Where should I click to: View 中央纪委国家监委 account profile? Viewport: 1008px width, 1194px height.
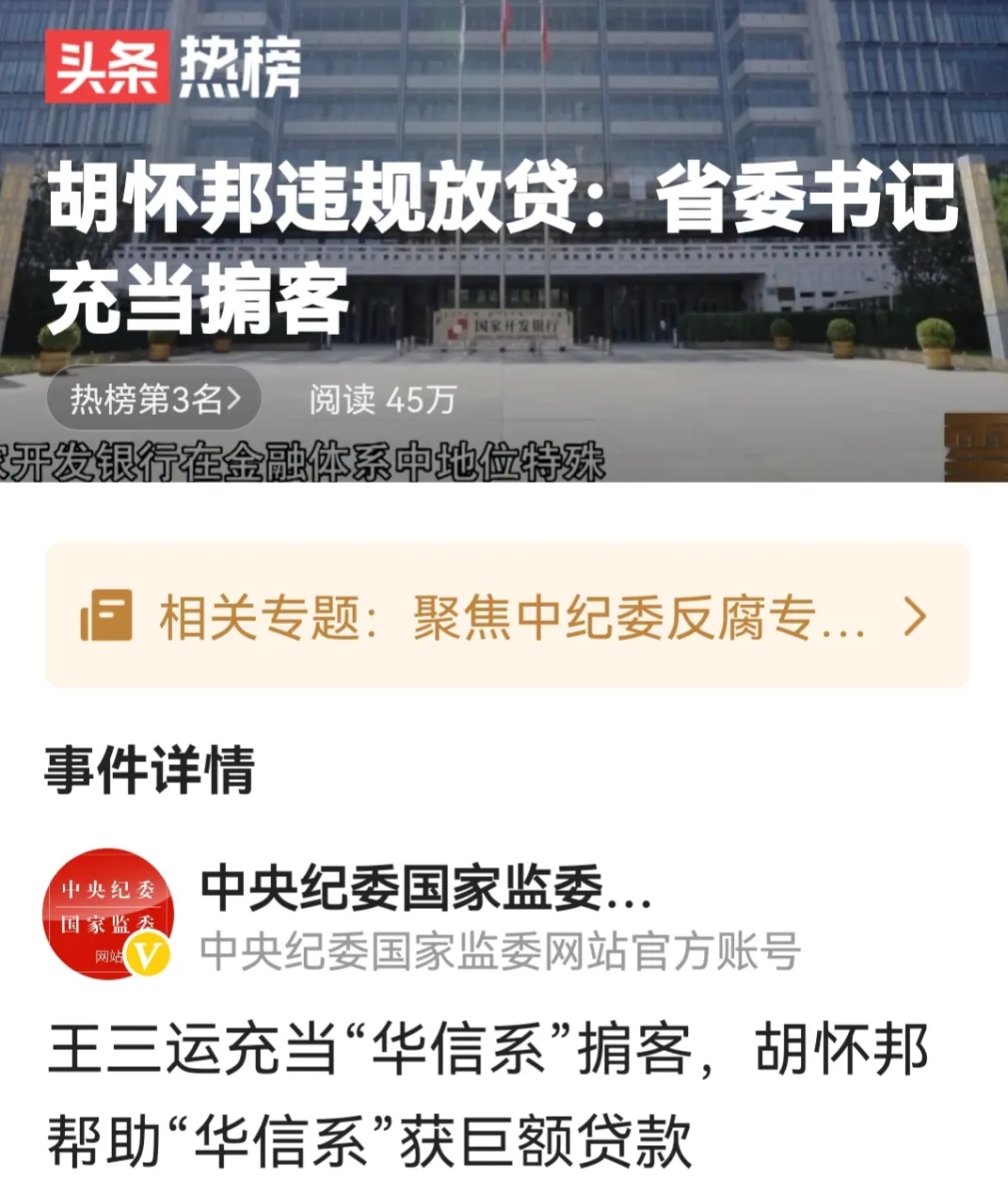[425, 889]
